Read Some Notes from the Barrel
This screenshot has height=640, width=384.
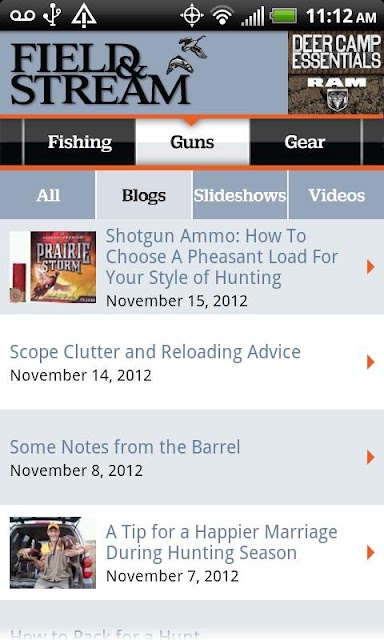click(192, 458)
